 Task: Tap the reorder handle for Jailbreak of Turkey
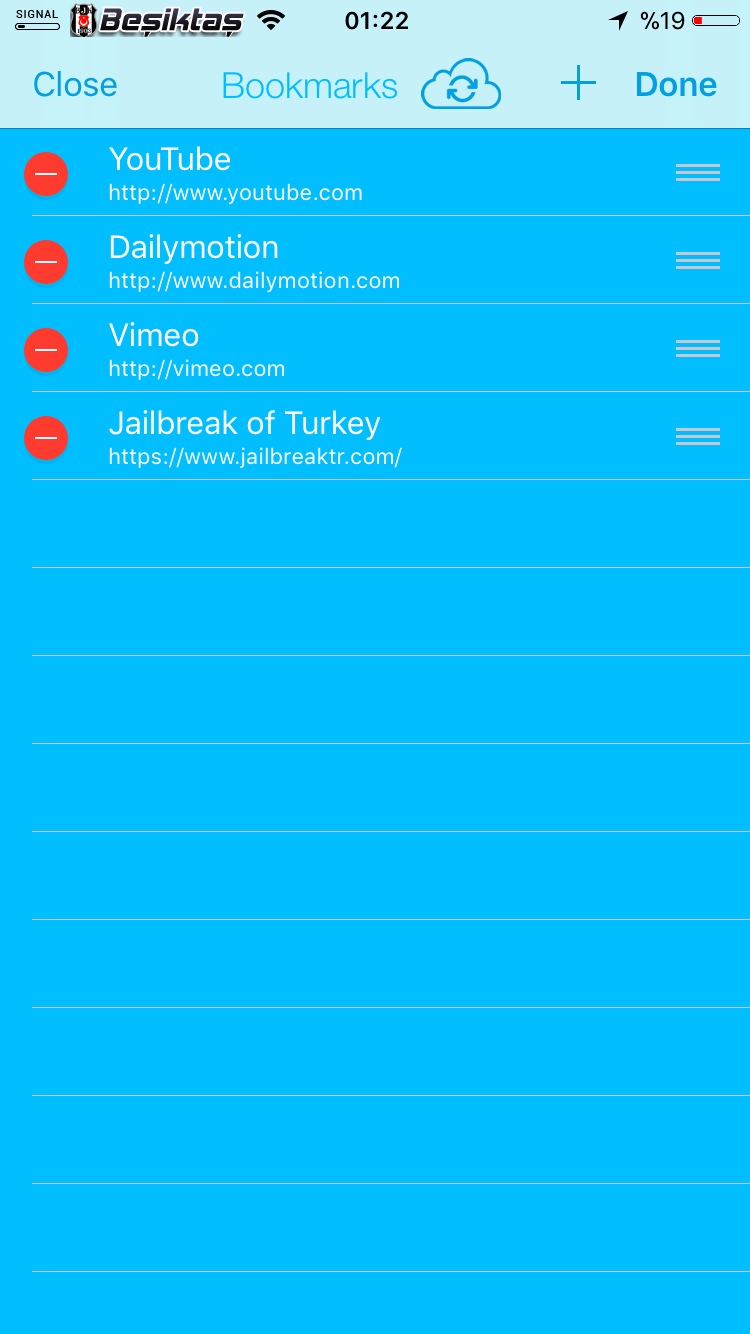coord(697,436)
